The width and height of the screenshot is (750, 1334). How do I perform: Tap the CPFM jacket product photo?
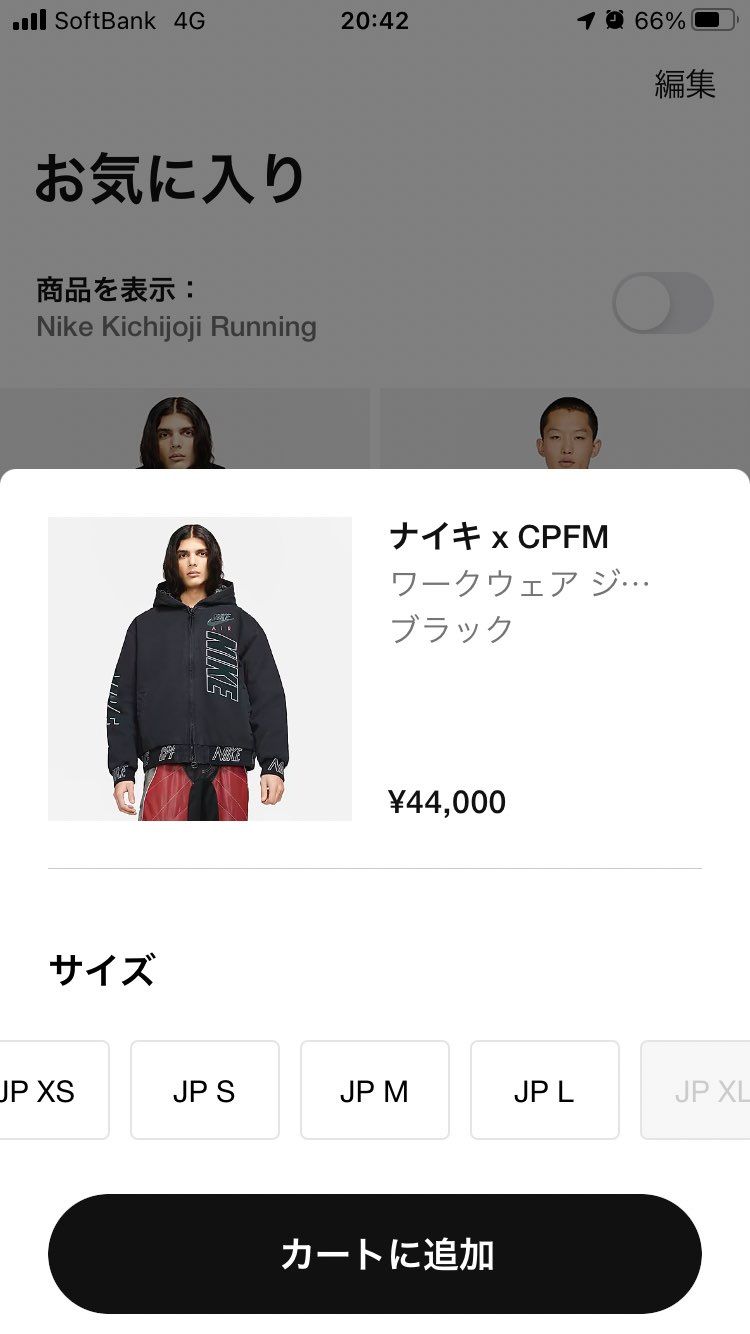coord(199,668)
